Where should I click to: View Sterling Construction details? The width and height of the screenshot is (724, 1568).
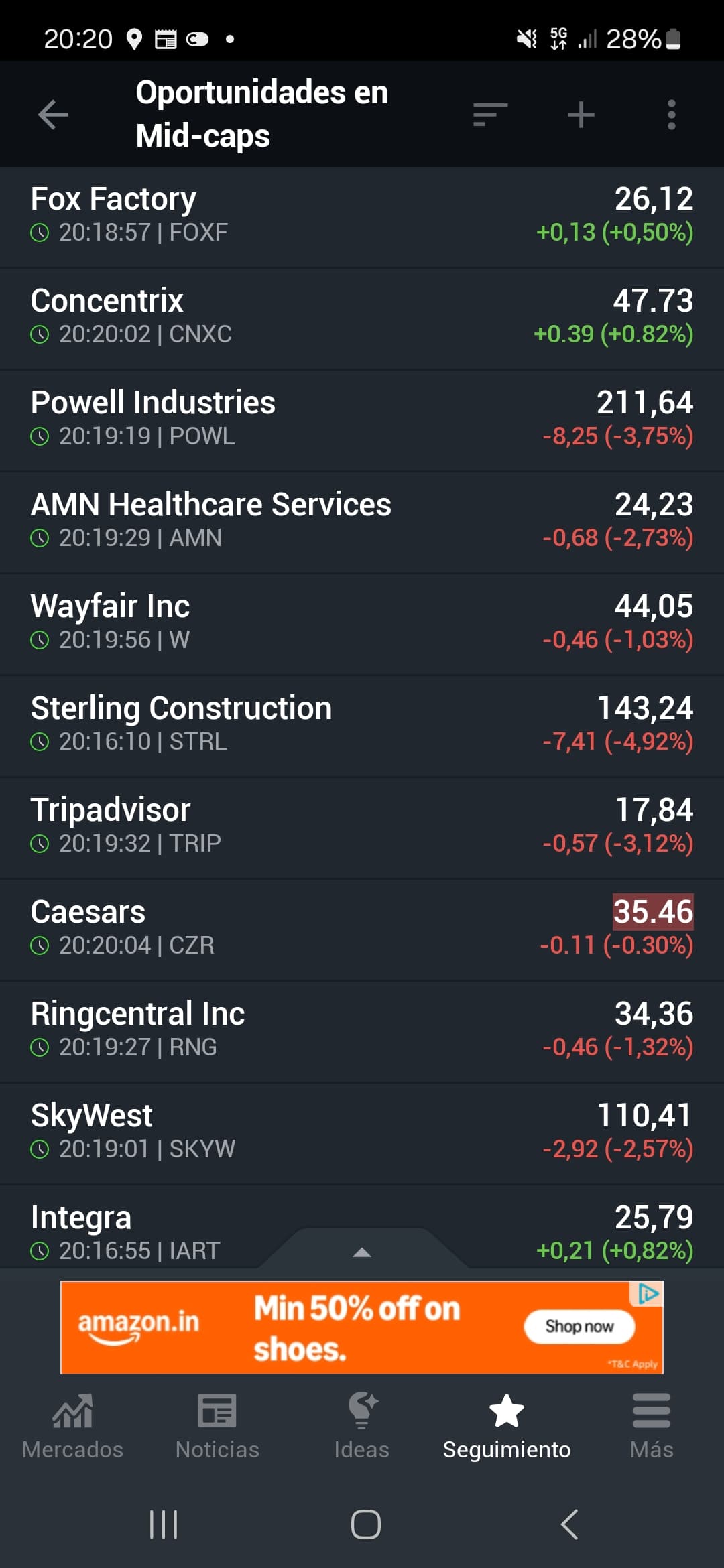(x=362, y=726)
